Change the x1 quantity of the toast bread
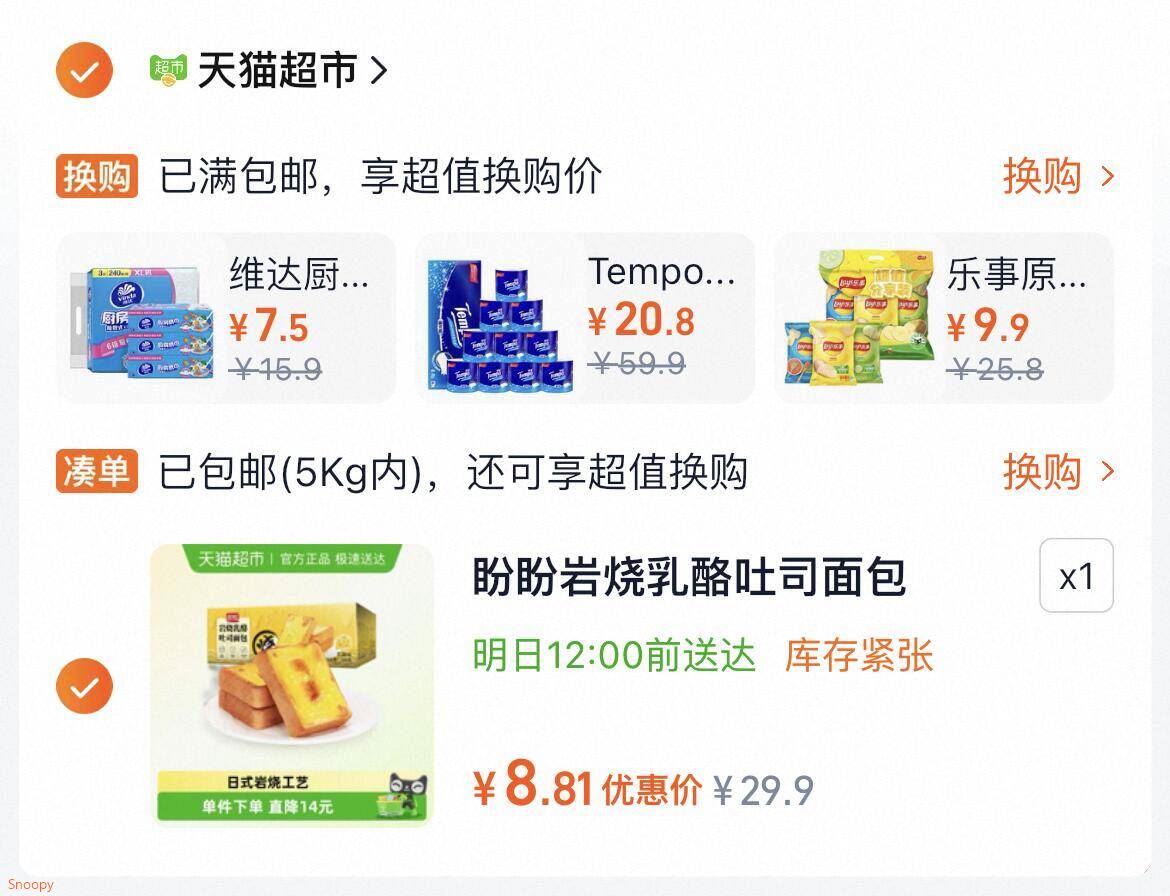 1076,576
